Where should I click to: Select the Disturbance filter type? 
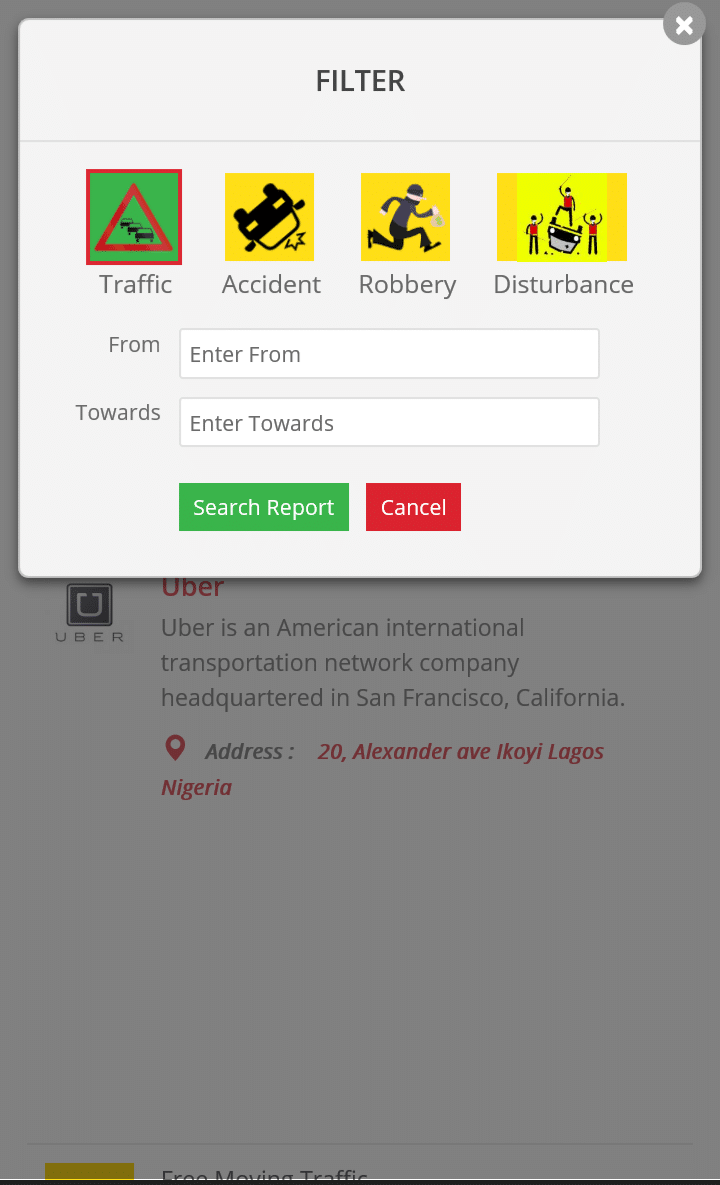(x=562, y=218)
